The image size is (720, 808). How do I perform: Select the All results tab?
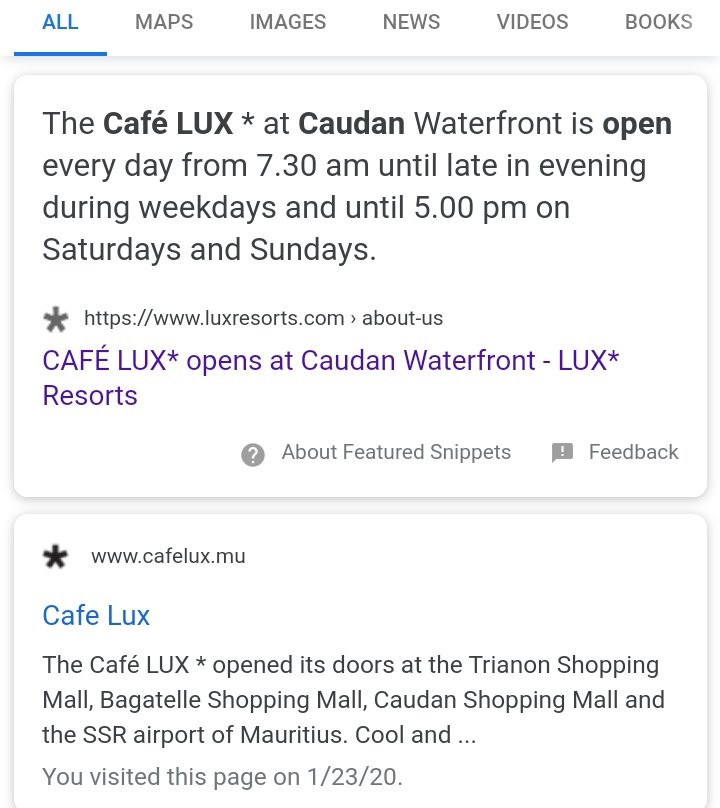60,22
